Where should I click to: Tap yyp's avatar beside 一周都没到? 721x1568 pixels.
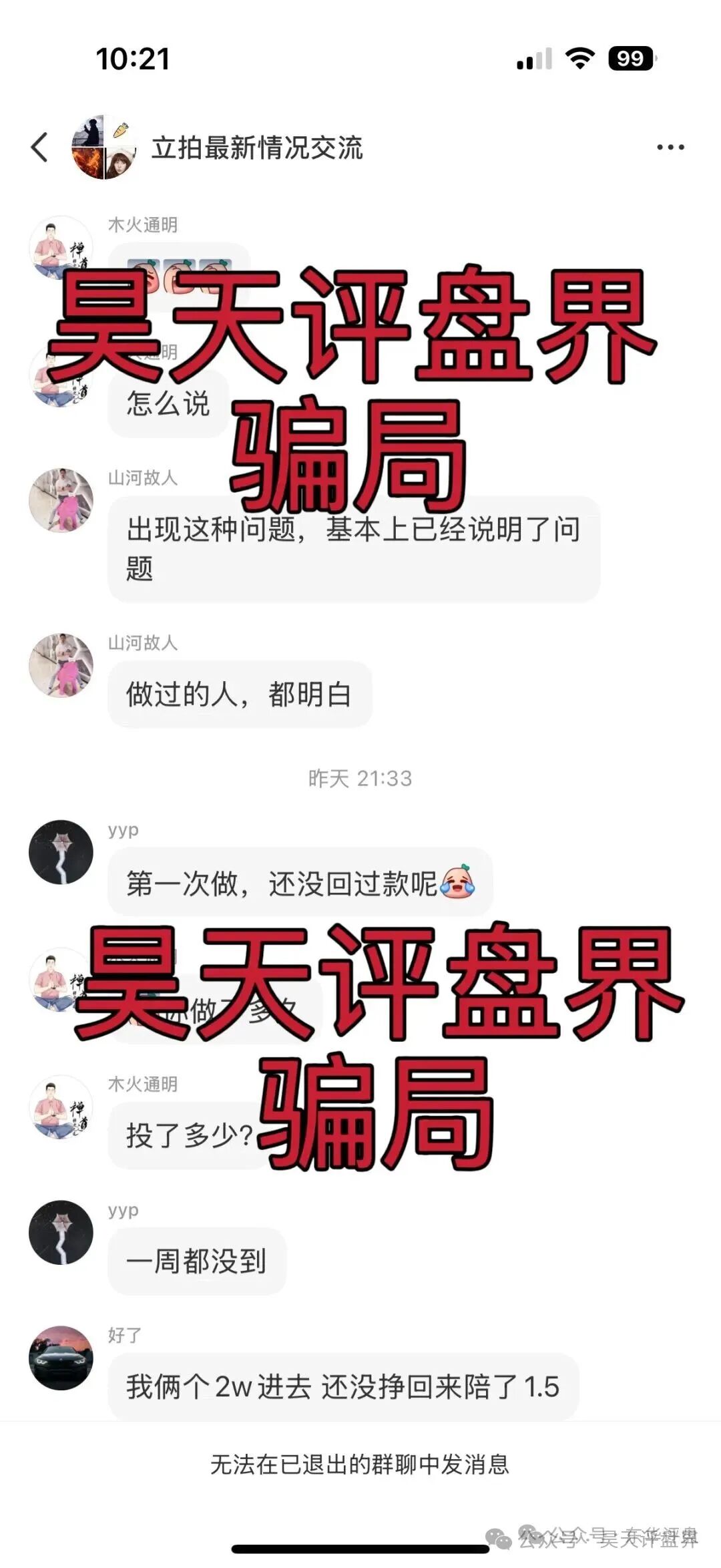coord(61,1233)
